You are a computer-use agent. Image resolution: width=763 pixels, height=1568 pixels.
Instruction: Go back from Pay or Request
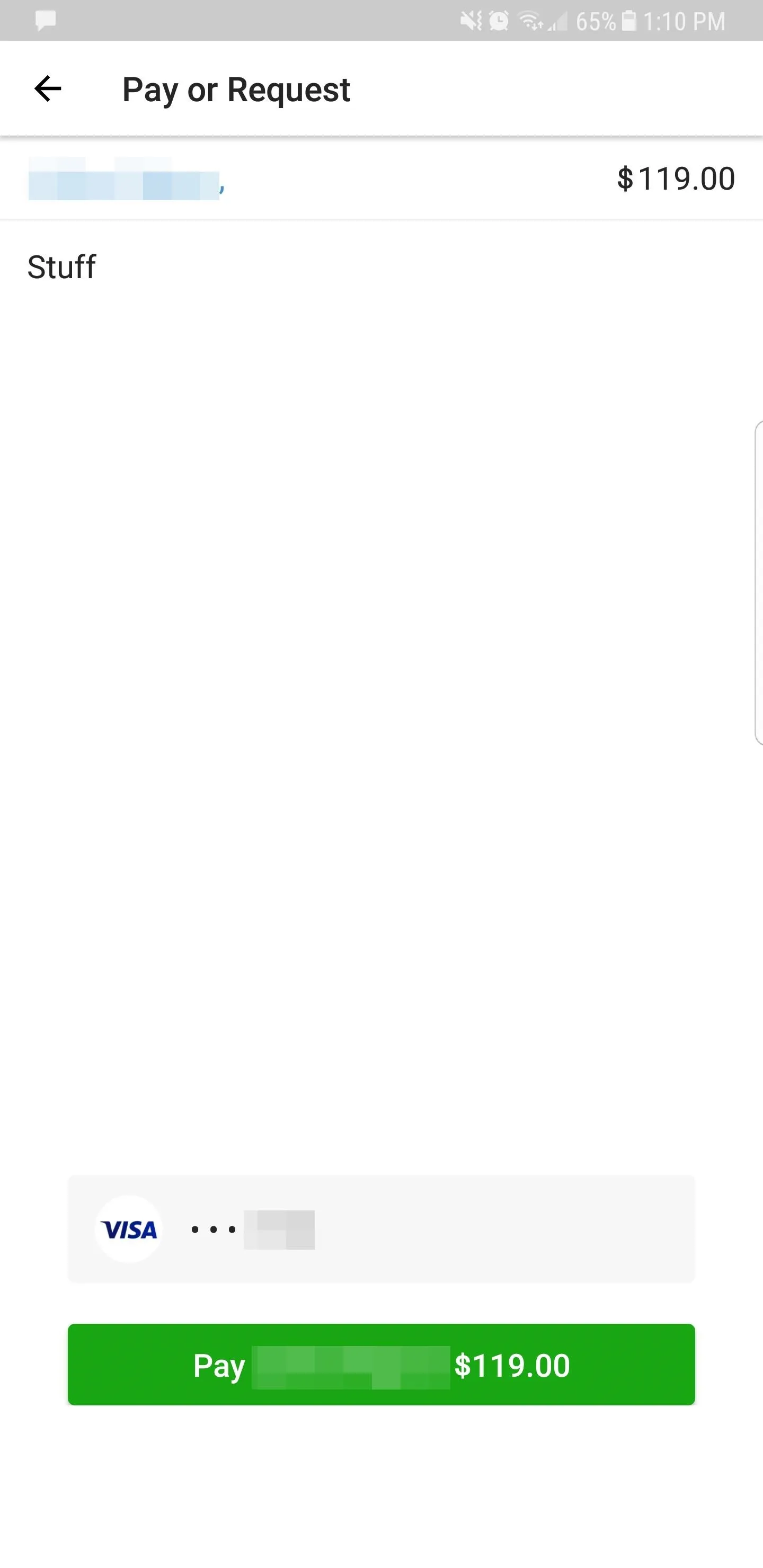point(48,89)
